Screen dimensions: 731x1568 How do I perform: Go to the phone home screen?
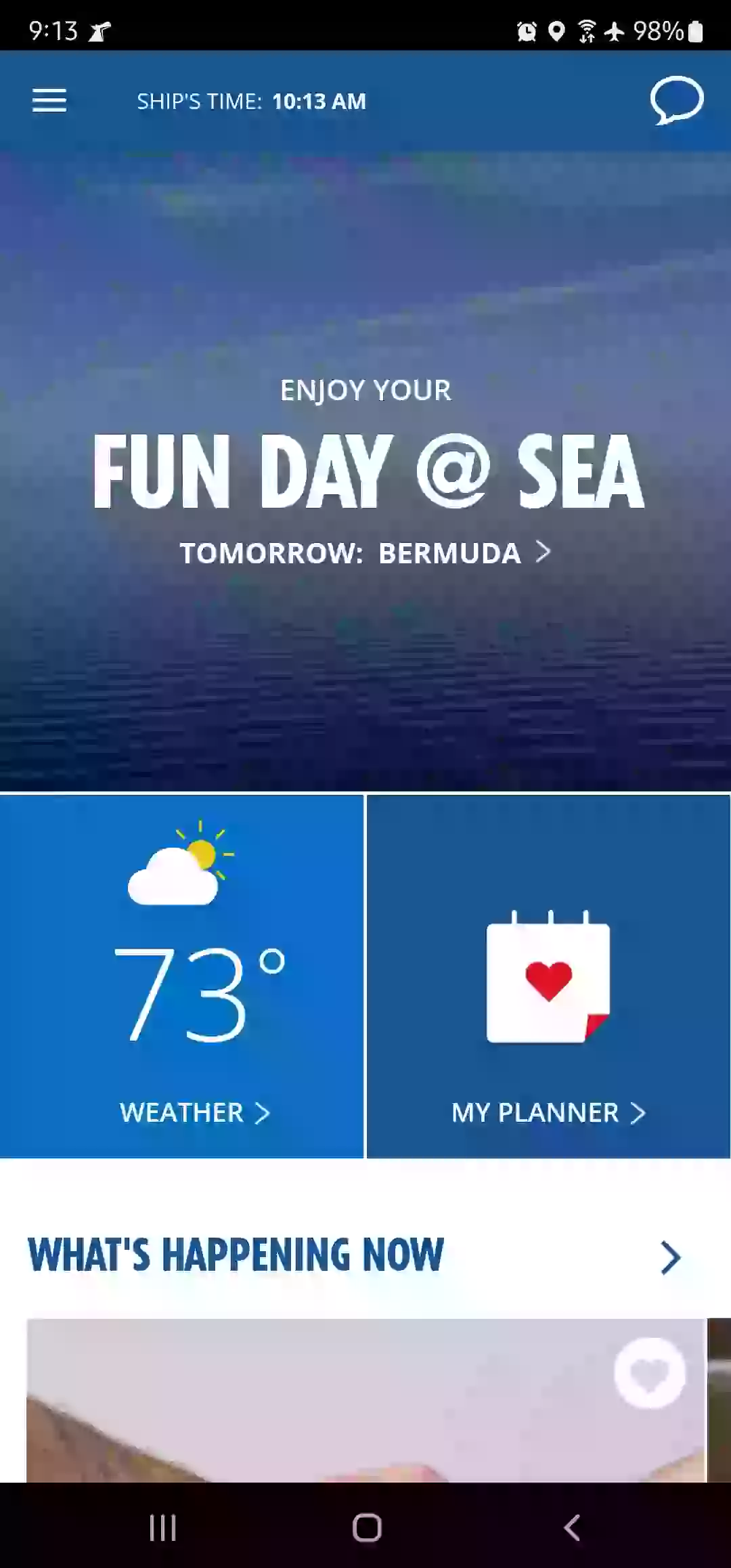point(367,1527)
